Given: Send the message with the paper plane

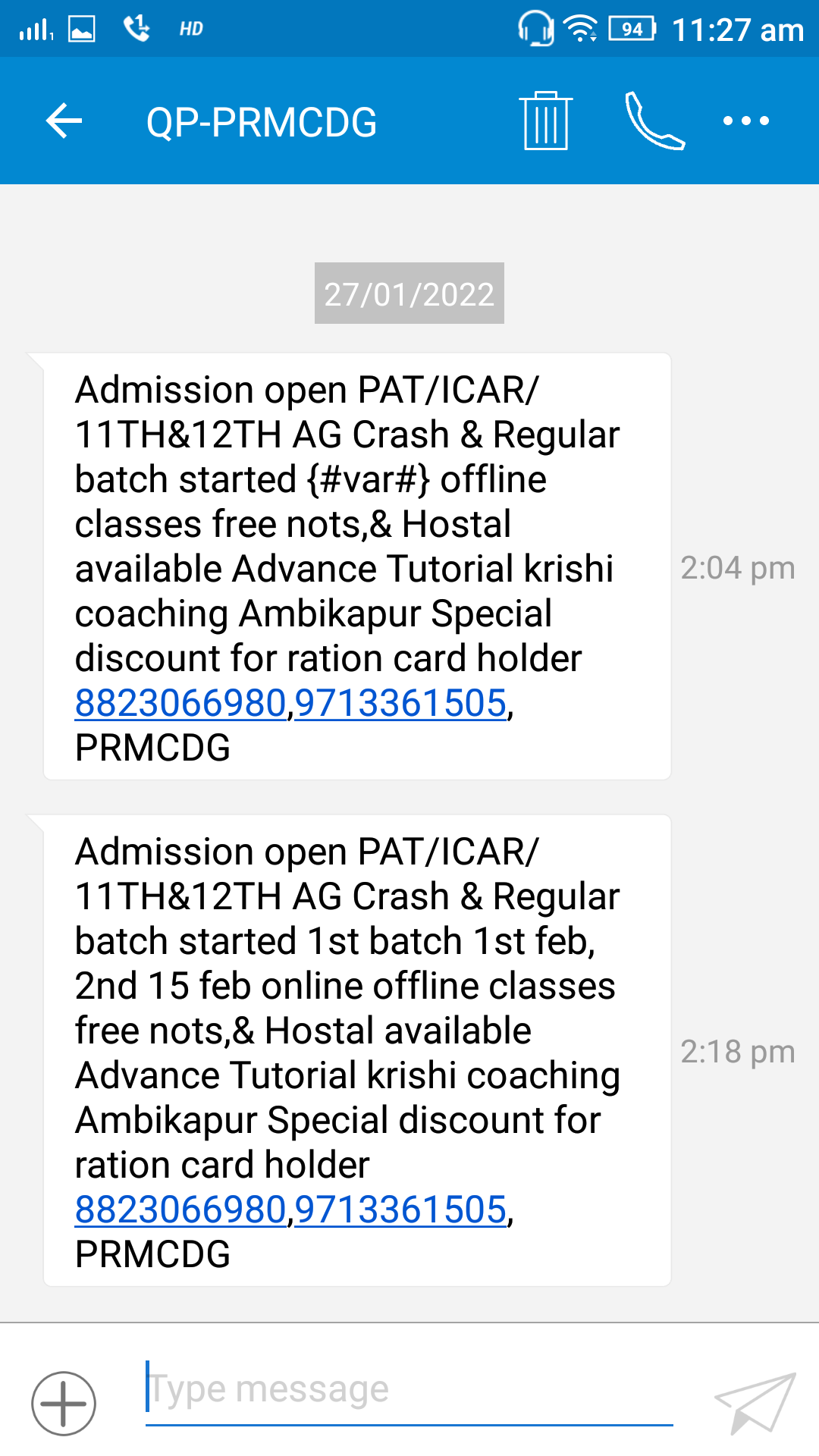Looking at the screenshot, I should click(x=755, y=1403).
